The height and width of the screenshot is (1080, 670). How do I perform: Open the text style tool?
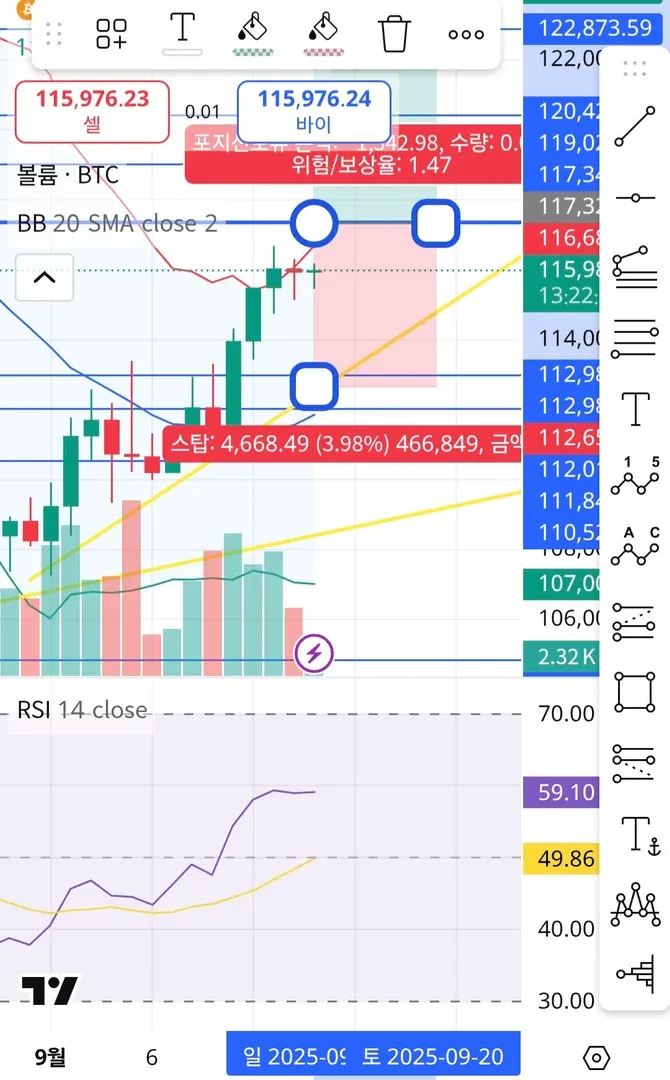click(182, 32)
